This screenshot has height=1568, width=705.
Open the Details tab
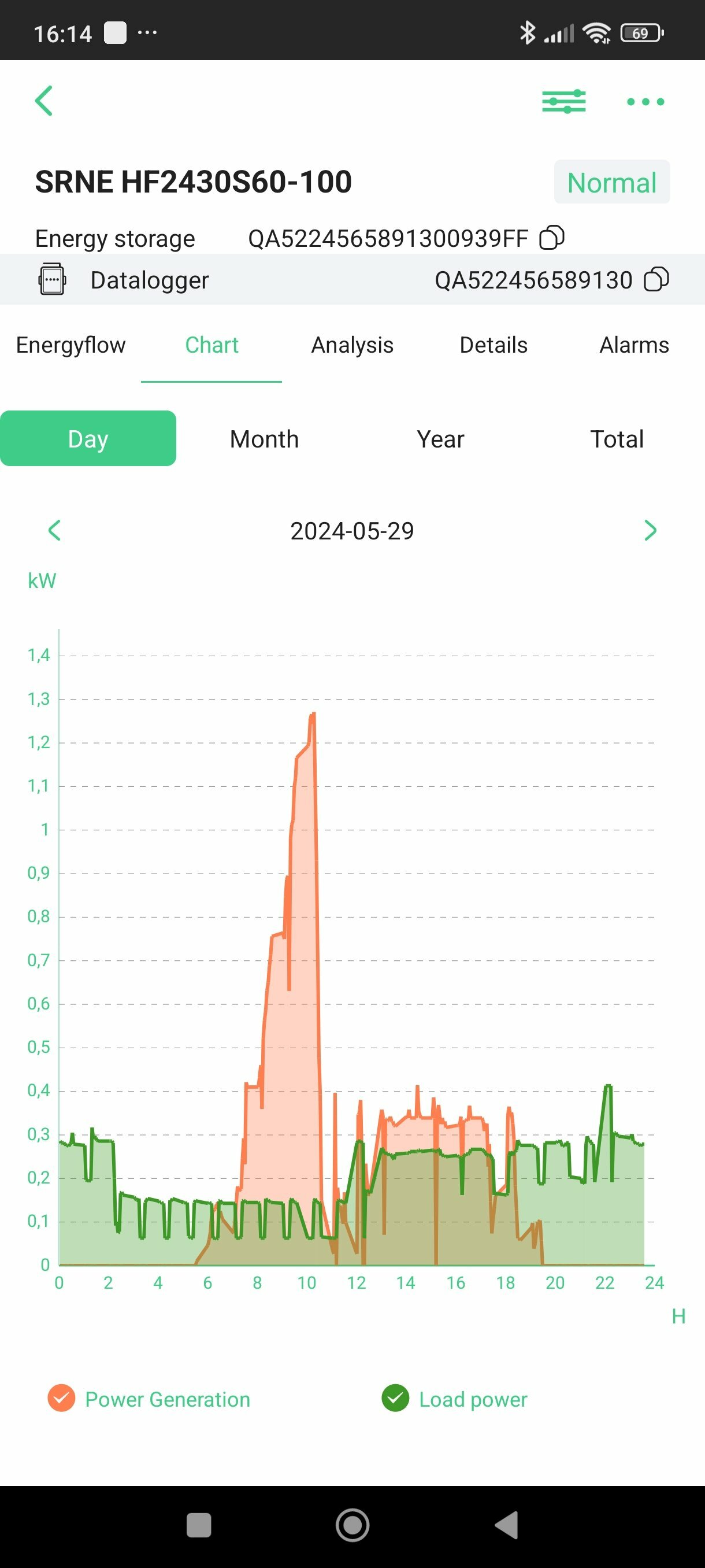pos(493,345)
